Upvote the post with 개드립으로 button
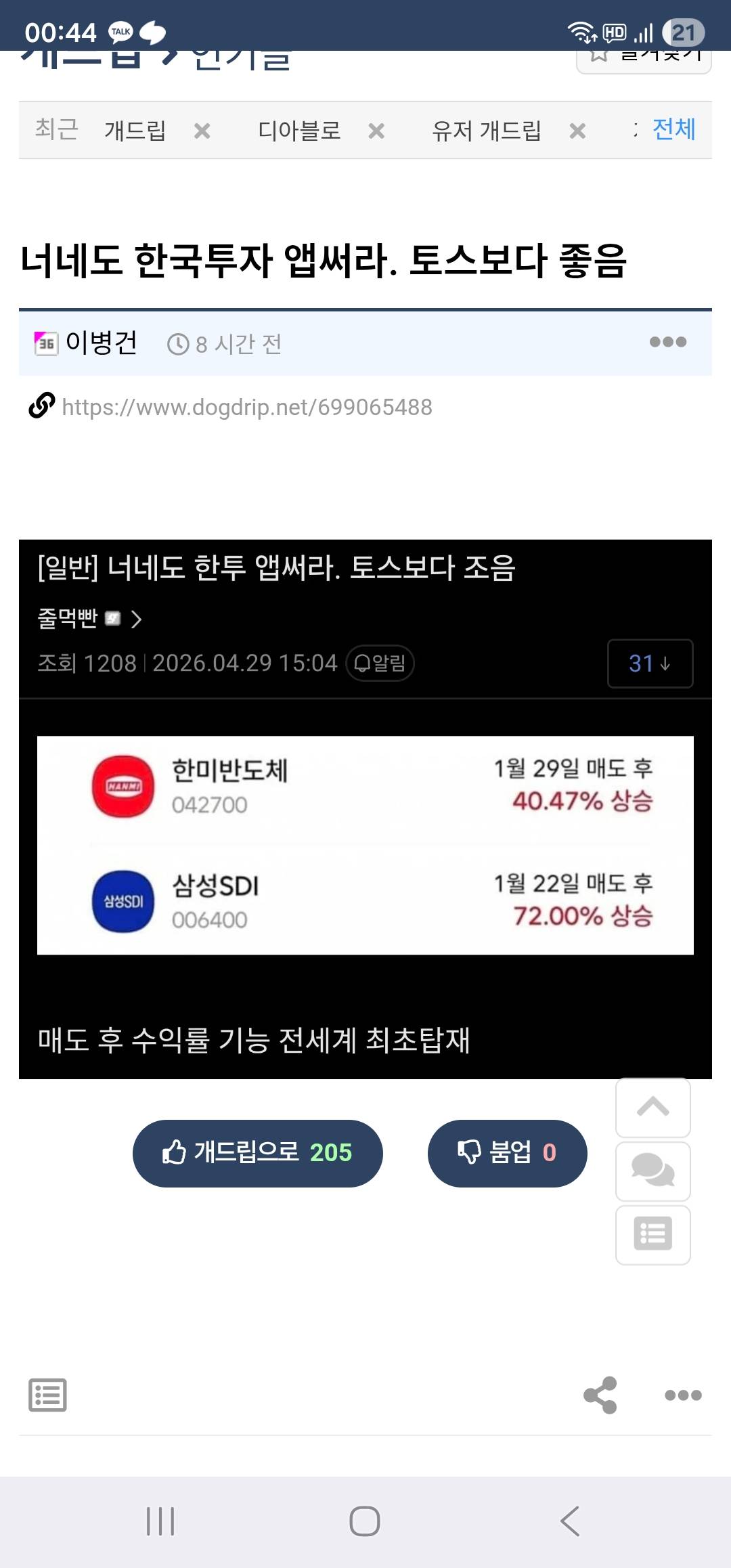The height and width of the screenshot is (1568, 731). tap(258, 1152)
